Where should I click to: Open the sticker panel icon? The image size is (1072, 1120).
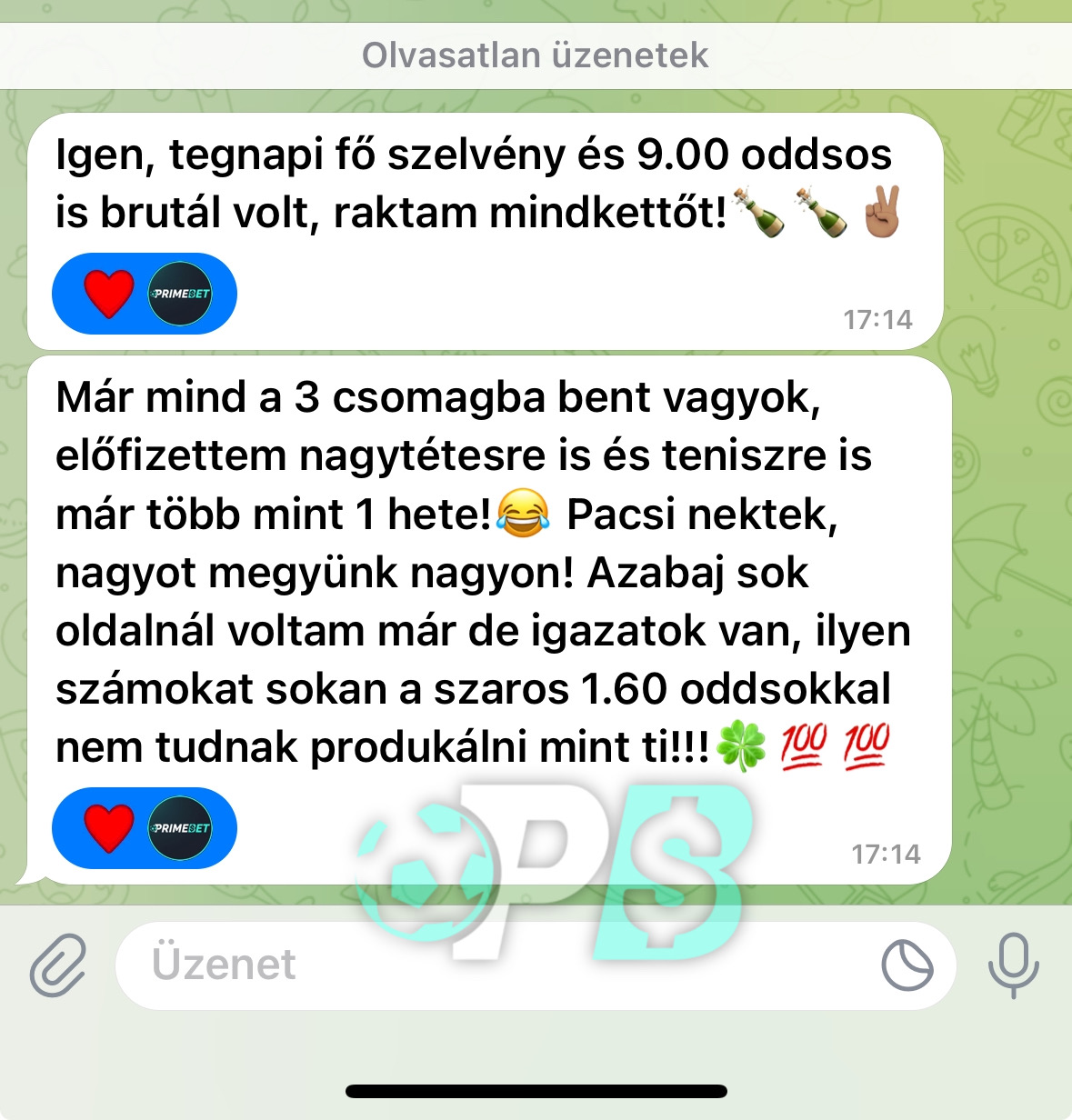click(907, 965)
